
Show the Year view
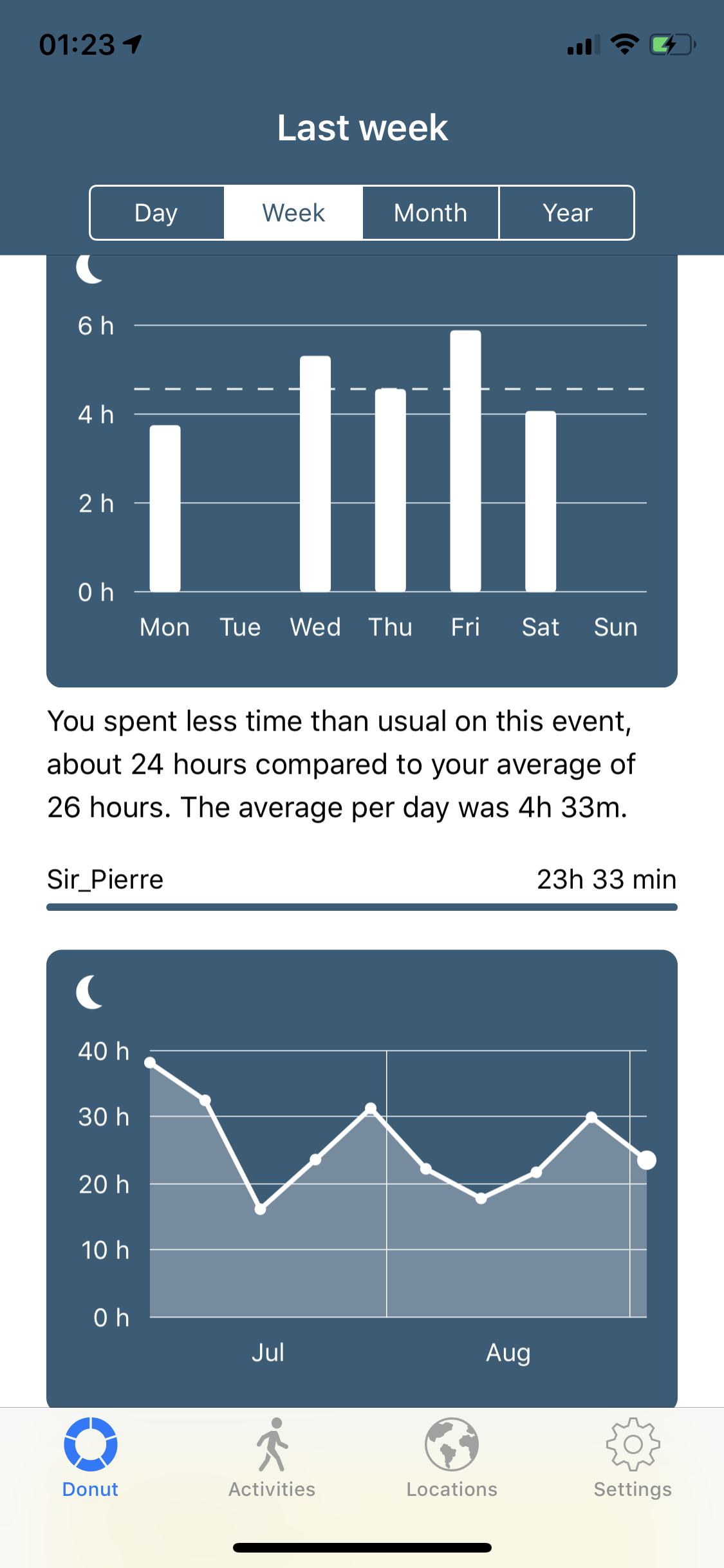tap(567, 212)
